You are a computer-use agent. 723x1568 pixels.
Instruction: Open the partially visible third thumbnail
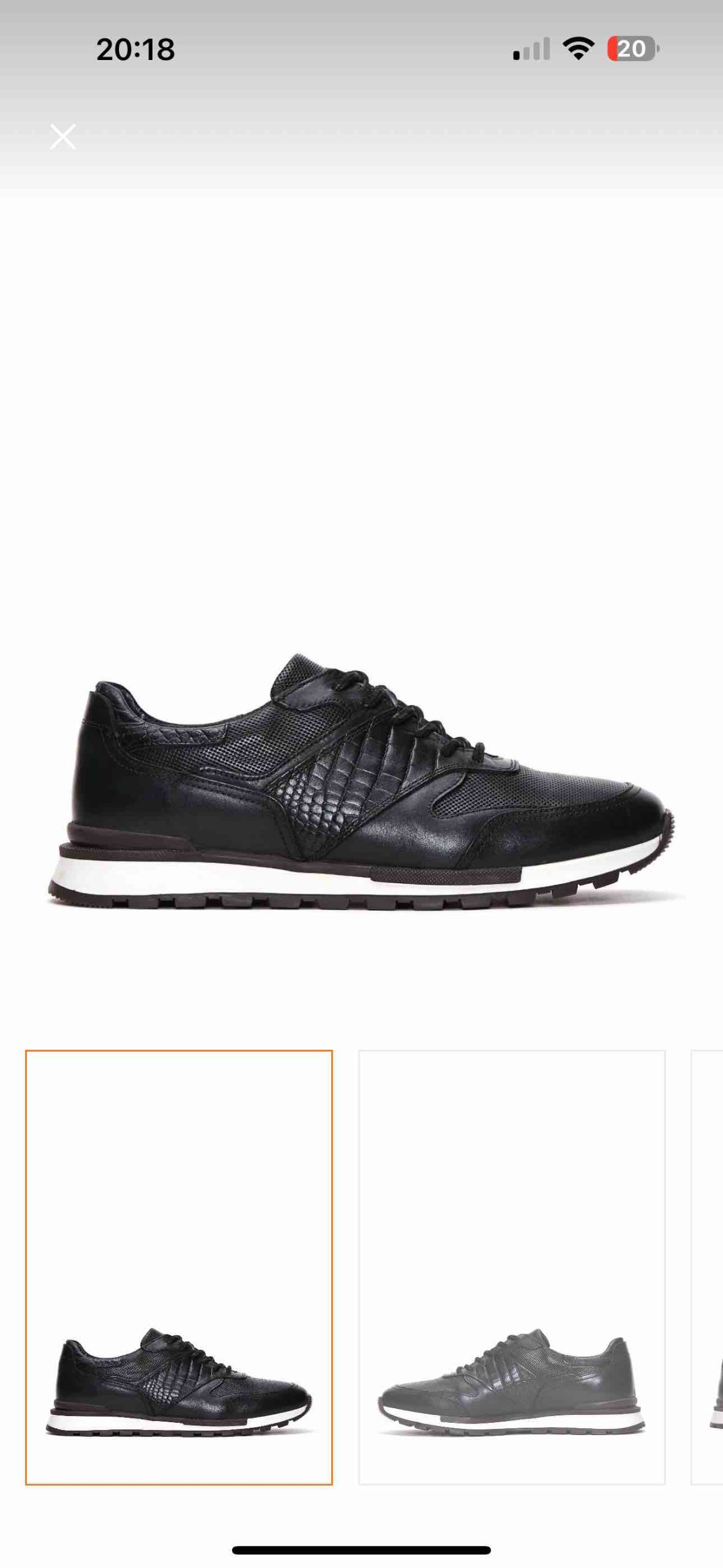707,1267
